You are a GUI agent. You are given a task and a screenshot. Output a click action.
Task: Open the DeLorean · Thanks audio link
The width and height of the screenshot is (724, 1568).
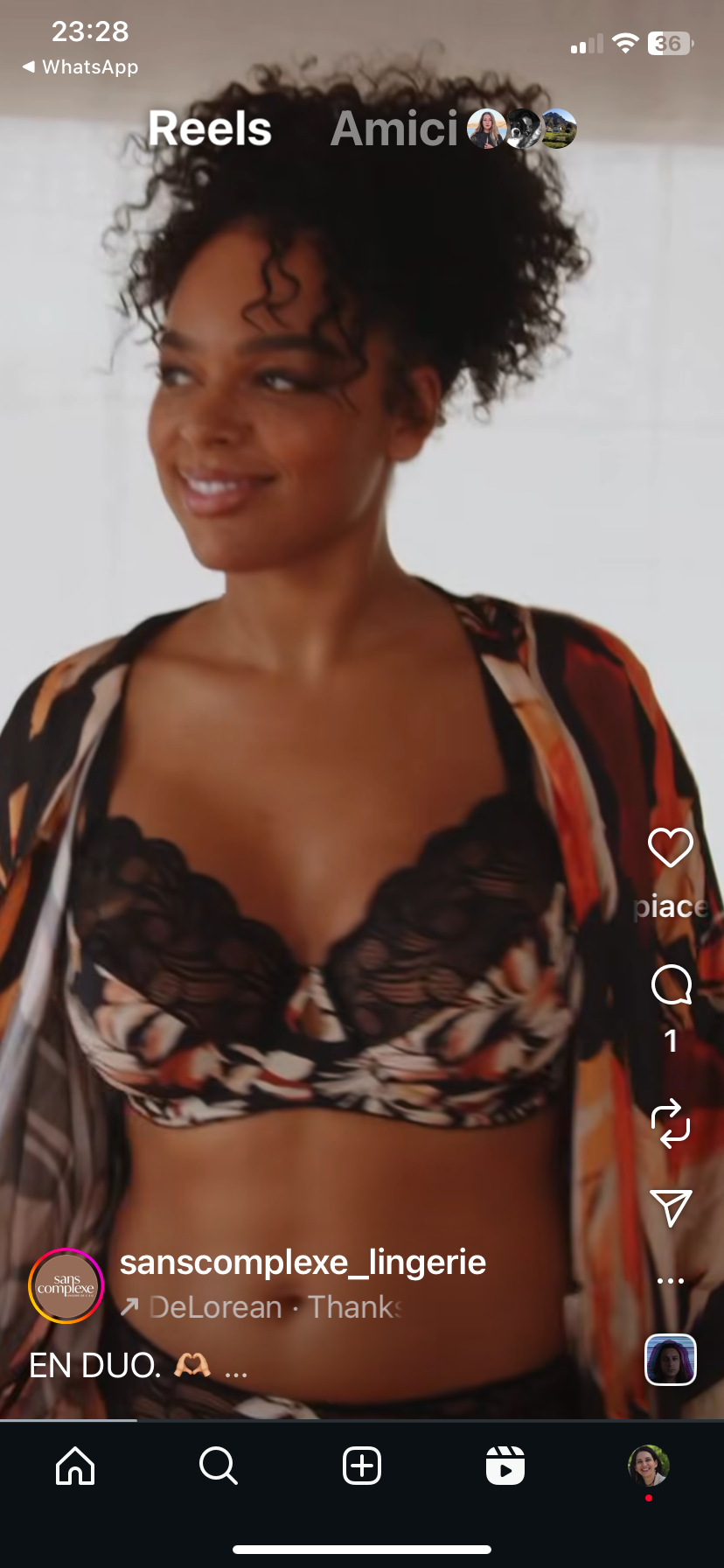[x=262, y=1307]
